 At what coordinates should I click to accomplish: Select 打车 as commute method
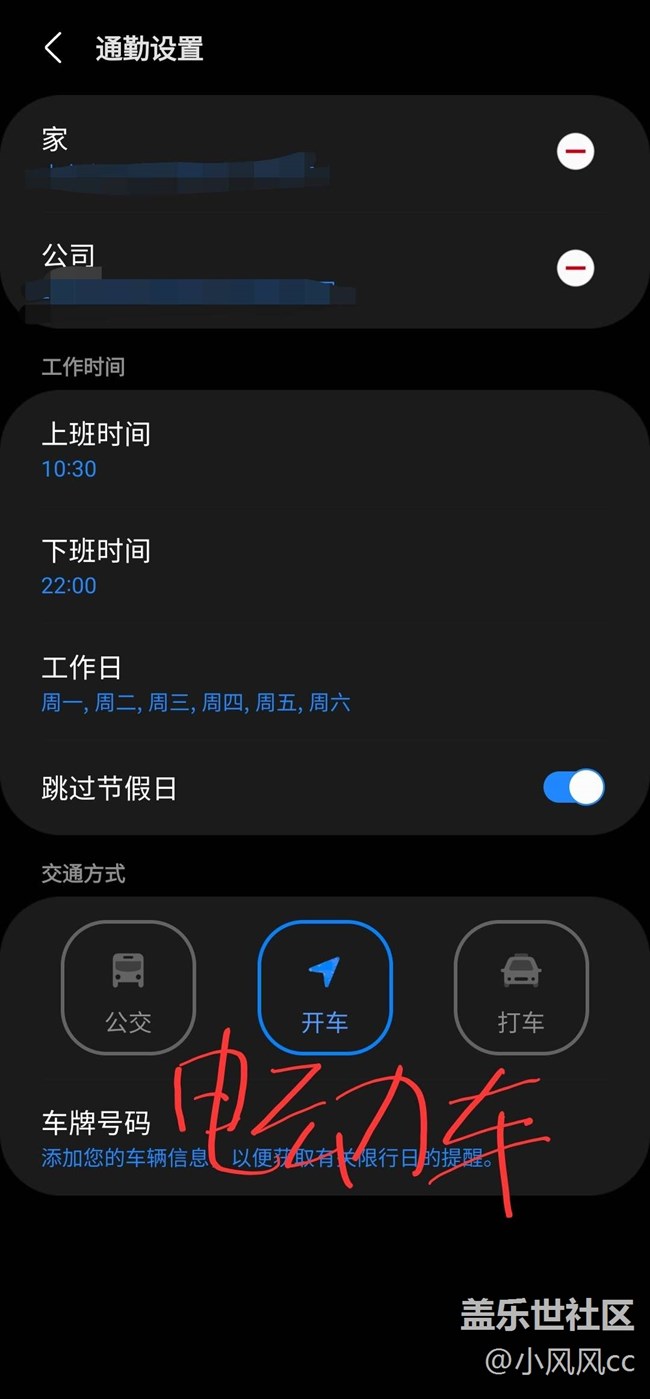521,988
